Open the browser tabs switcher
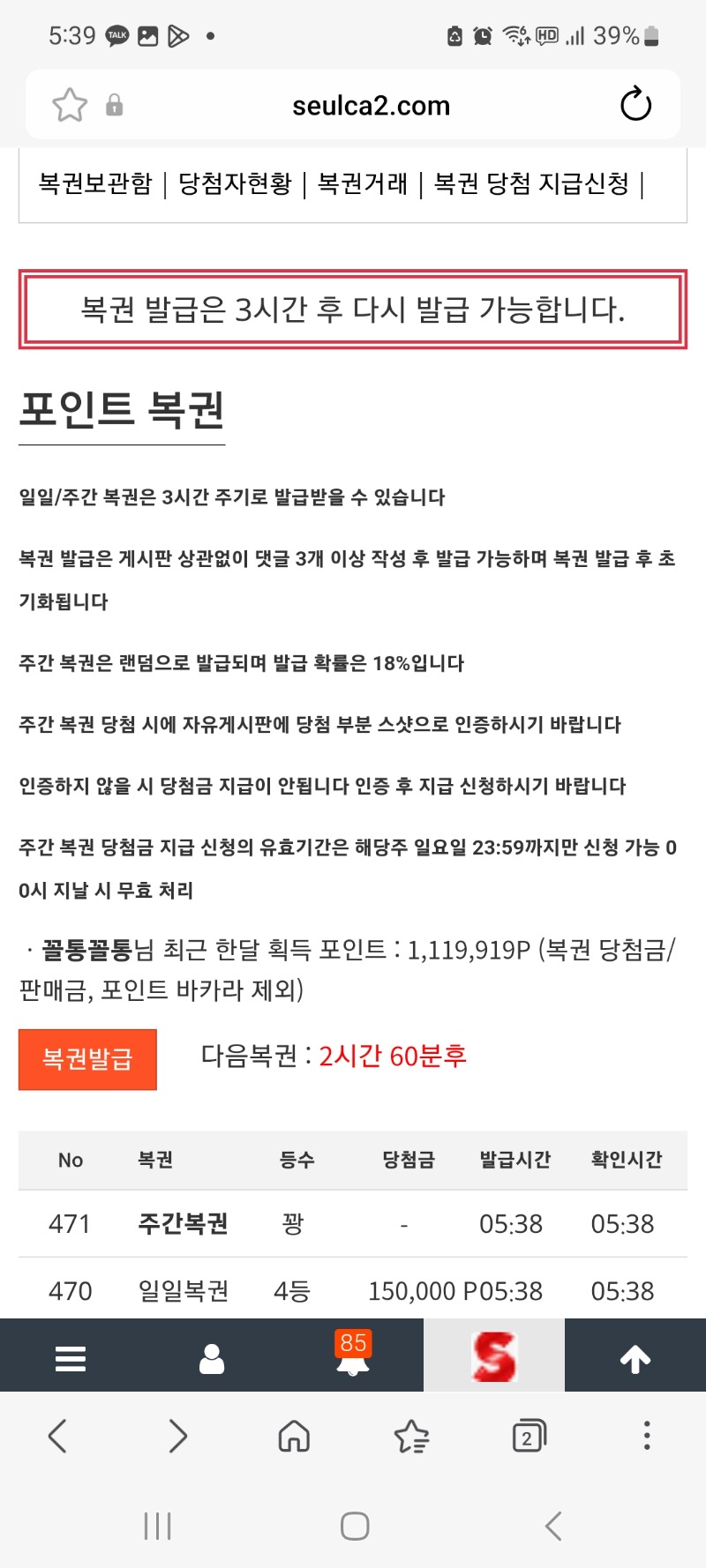The width and height of the screenshot is (706, 1568). click(529, 1436)
